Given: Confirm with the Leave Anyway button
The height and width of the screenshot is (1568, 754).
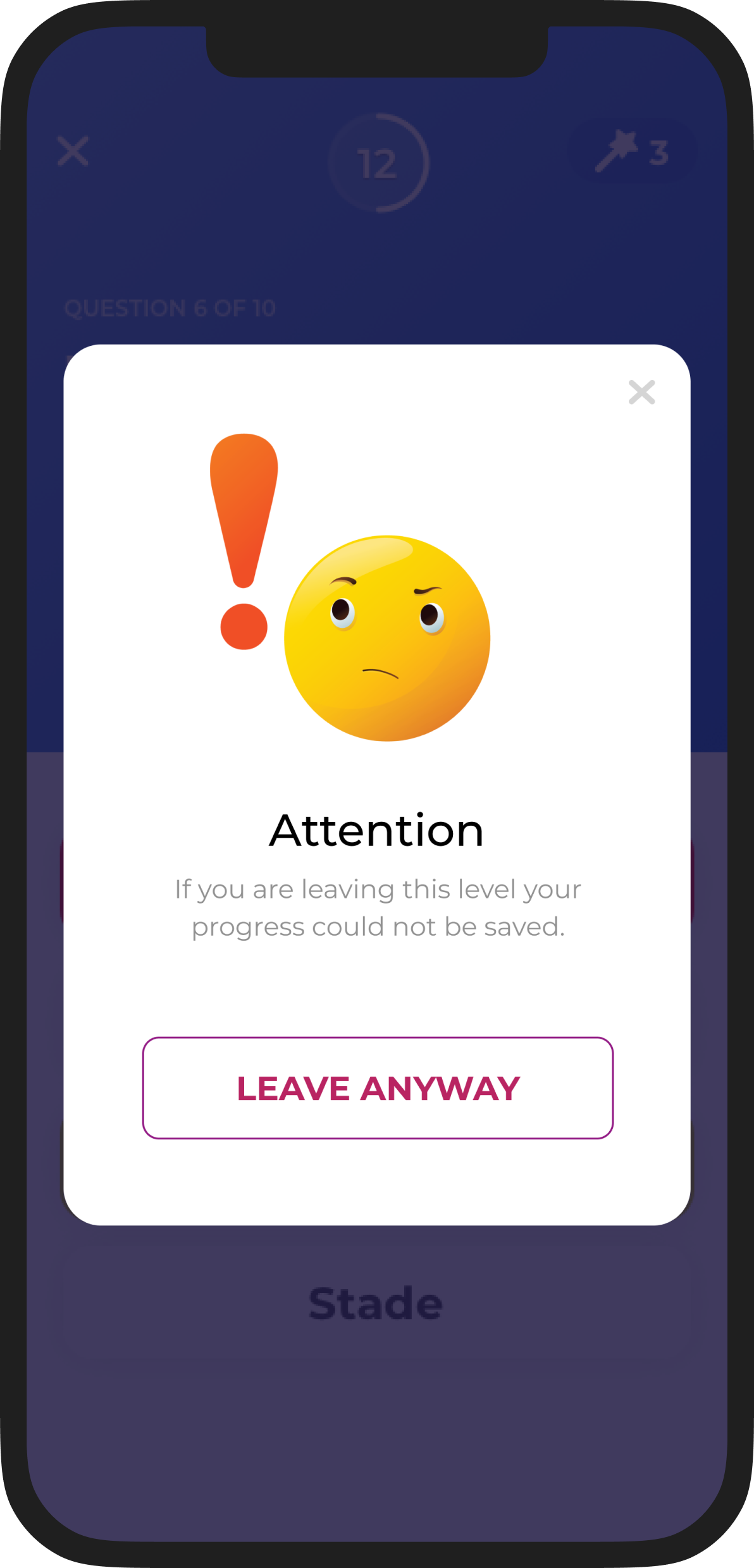Looking at the screenshot, I should tap(378, 1088).
